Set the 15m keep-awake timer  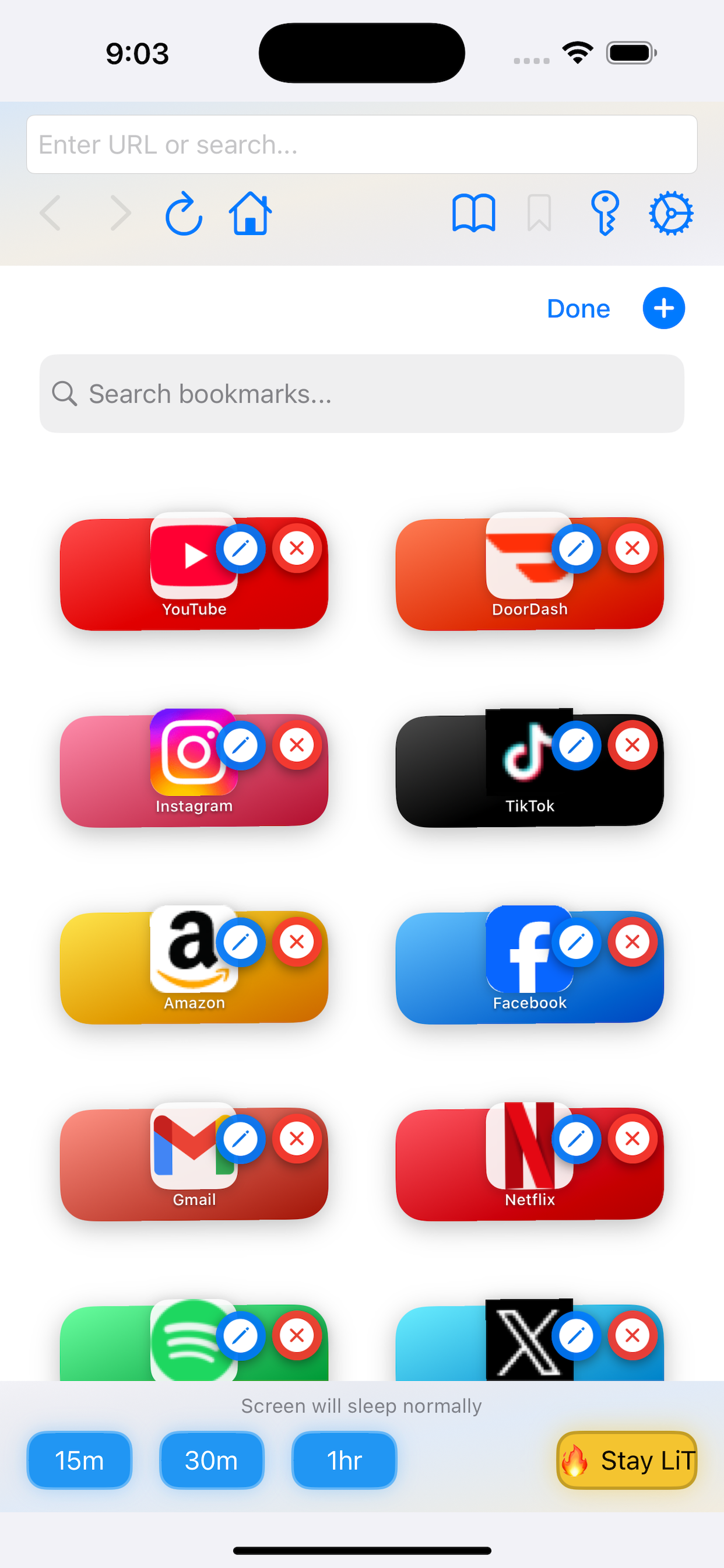79,1460
